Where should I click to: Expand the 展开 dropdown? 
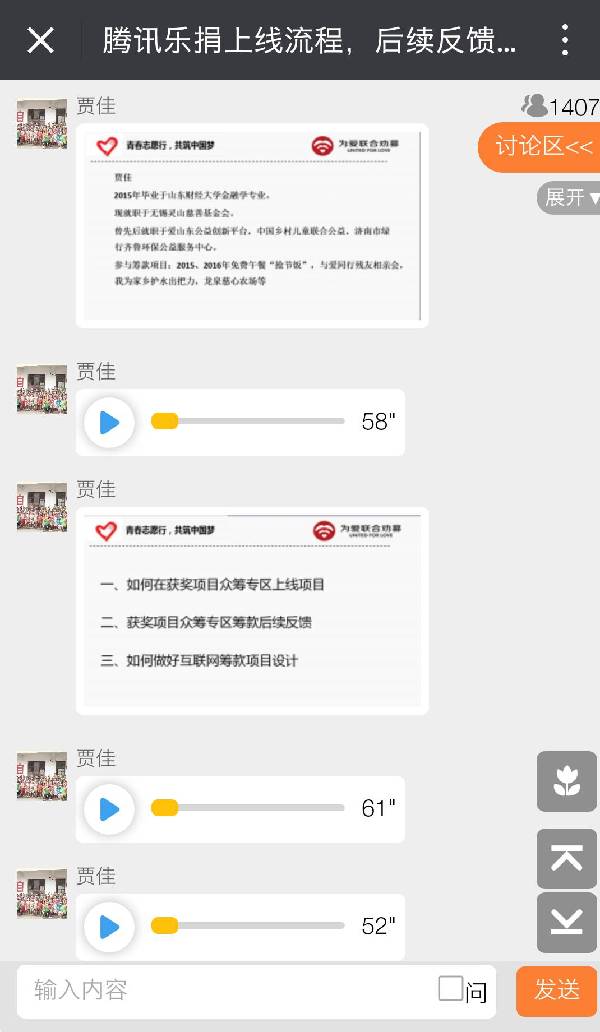[570, 197]
